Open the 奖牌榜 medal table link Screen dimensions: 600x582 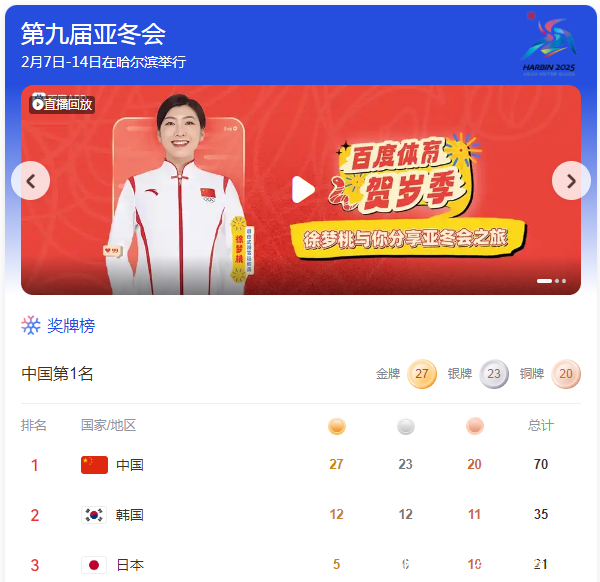pos(70,325)
